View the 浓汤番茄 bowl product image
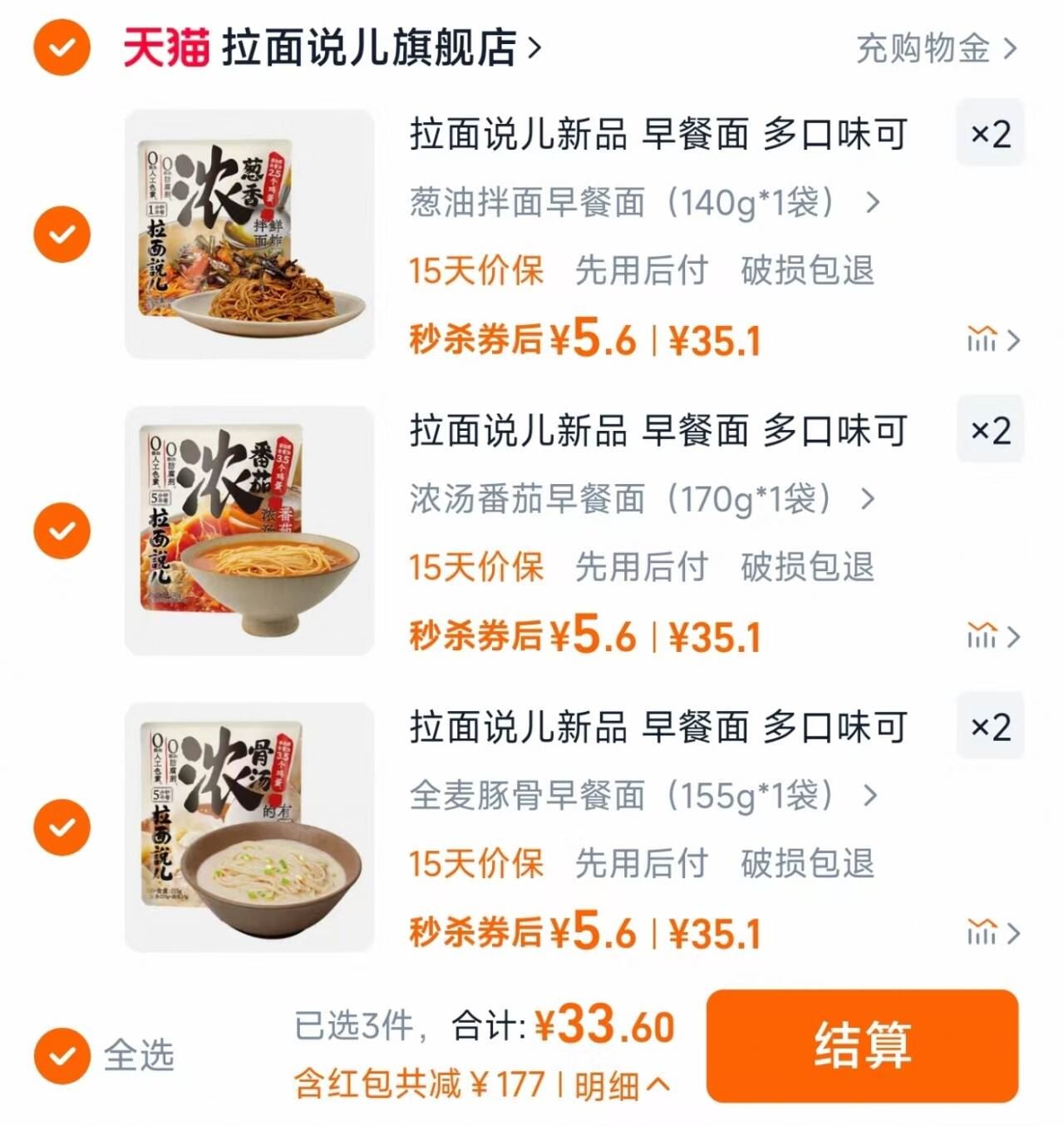This screenshot has height=1126, width=1064. click(x=245, y=530)
